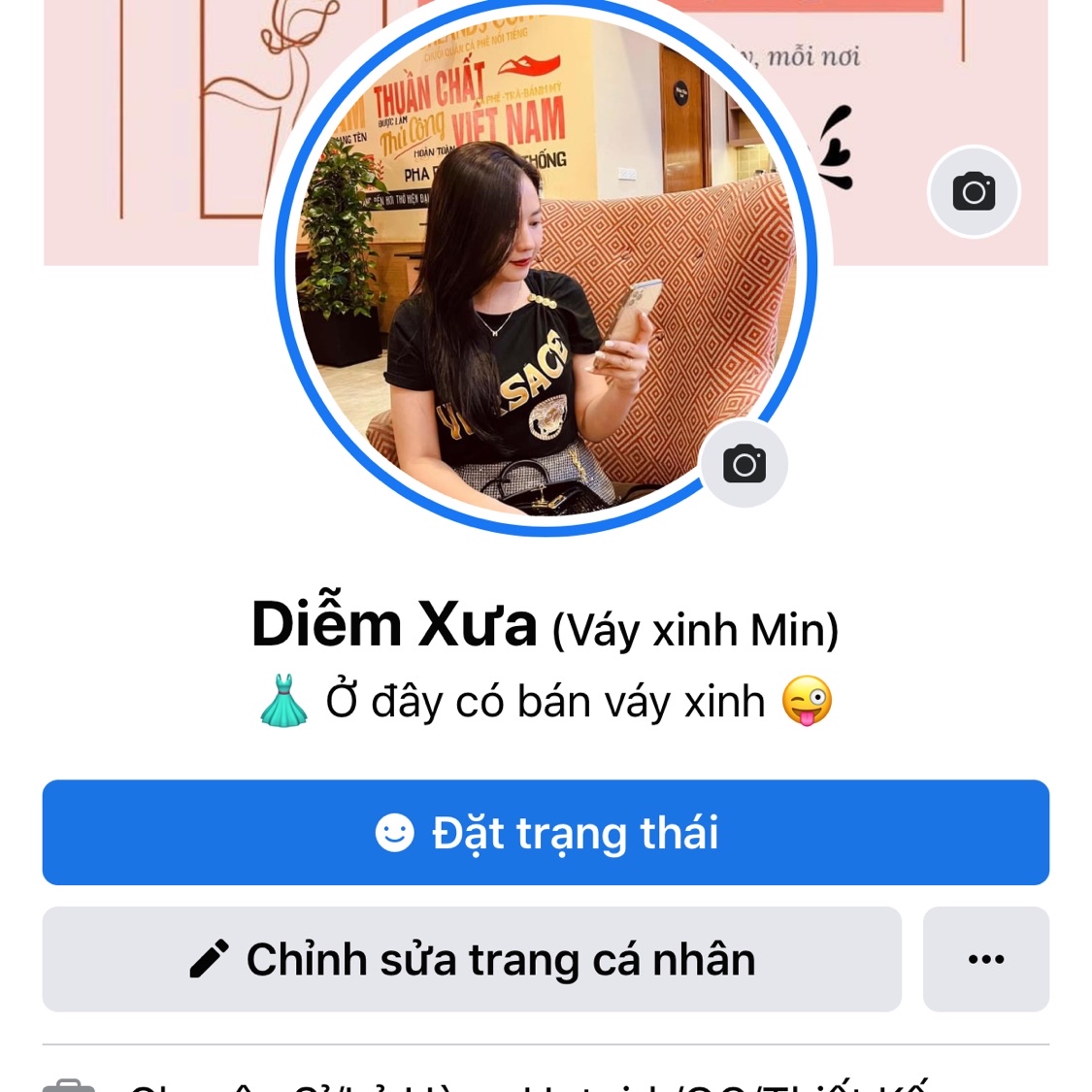Open Chỉnh sửa trang cá nhân
Screen dimensions: 1092x1092
[x=472, y=959]
